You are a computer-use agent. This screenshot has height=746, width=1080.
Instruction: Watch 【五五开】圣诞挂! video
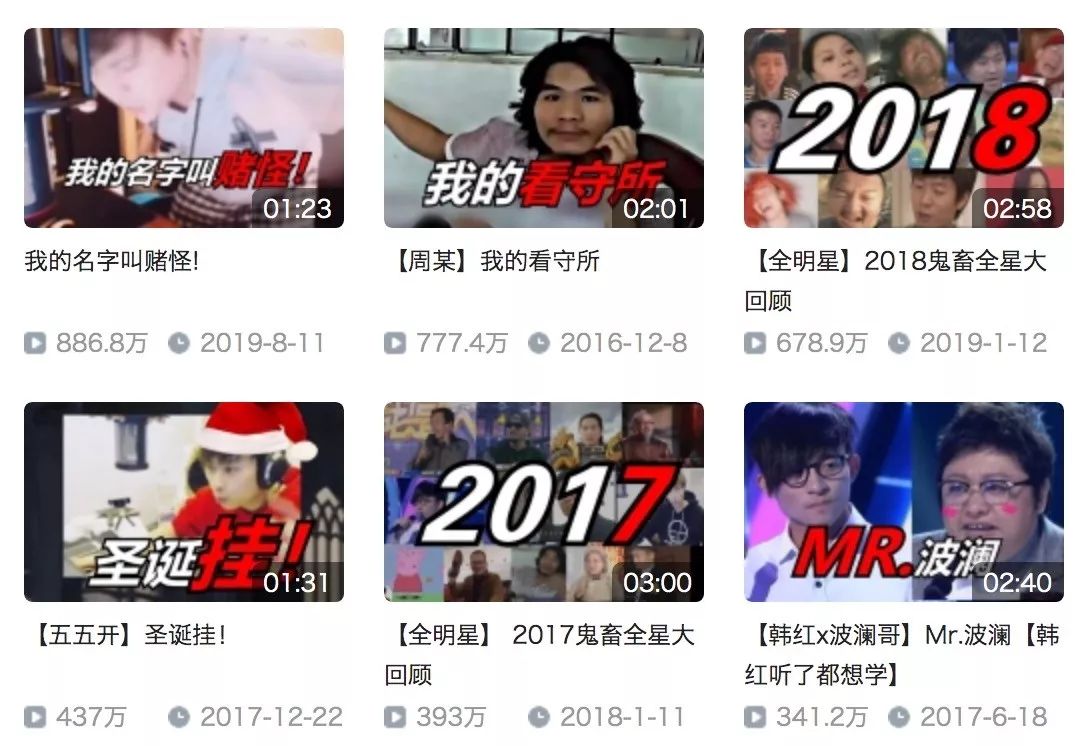pyautogui.click(x=184, y=501)
